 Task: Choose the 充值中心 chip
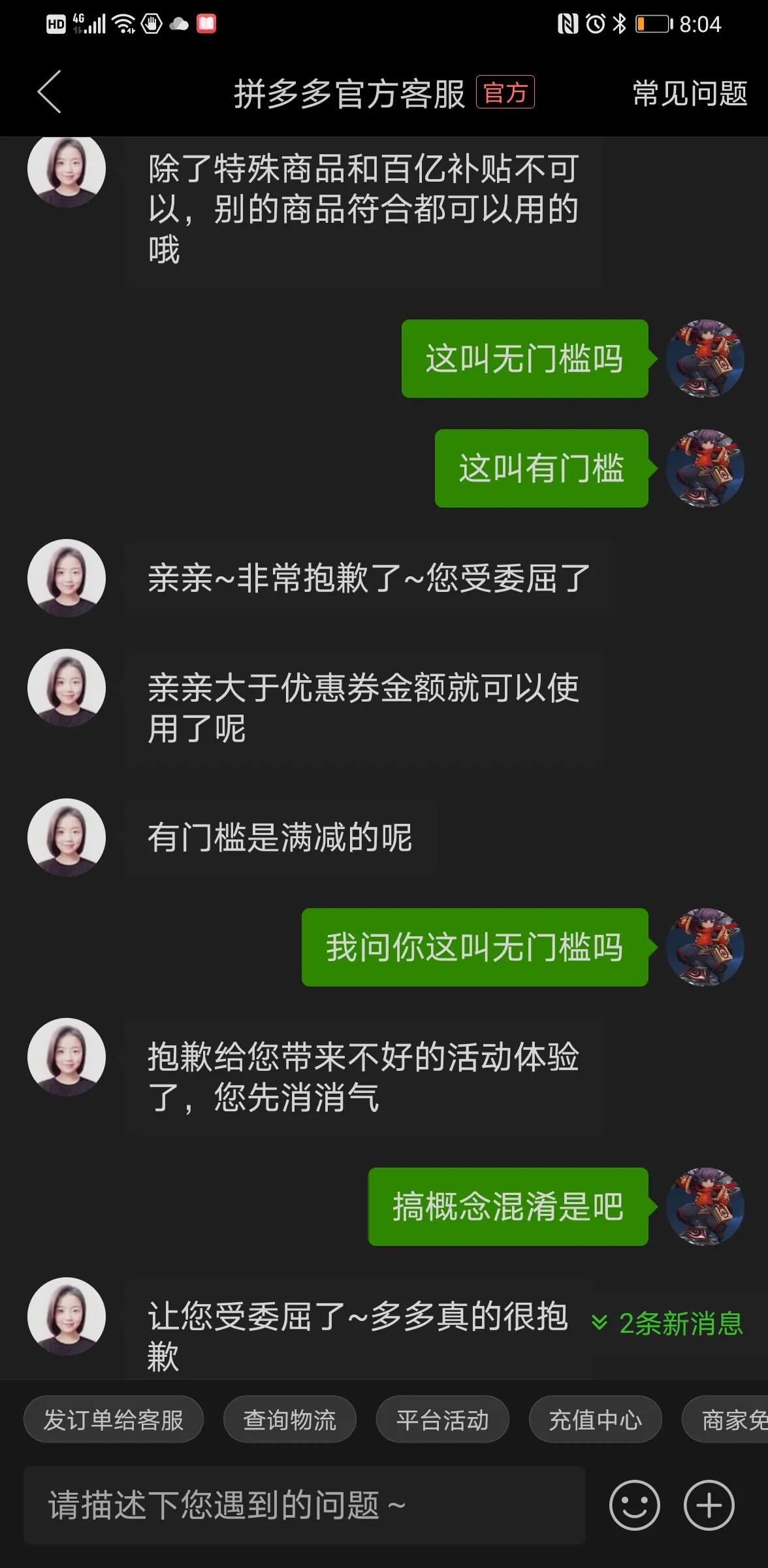tap(595, 1419)
